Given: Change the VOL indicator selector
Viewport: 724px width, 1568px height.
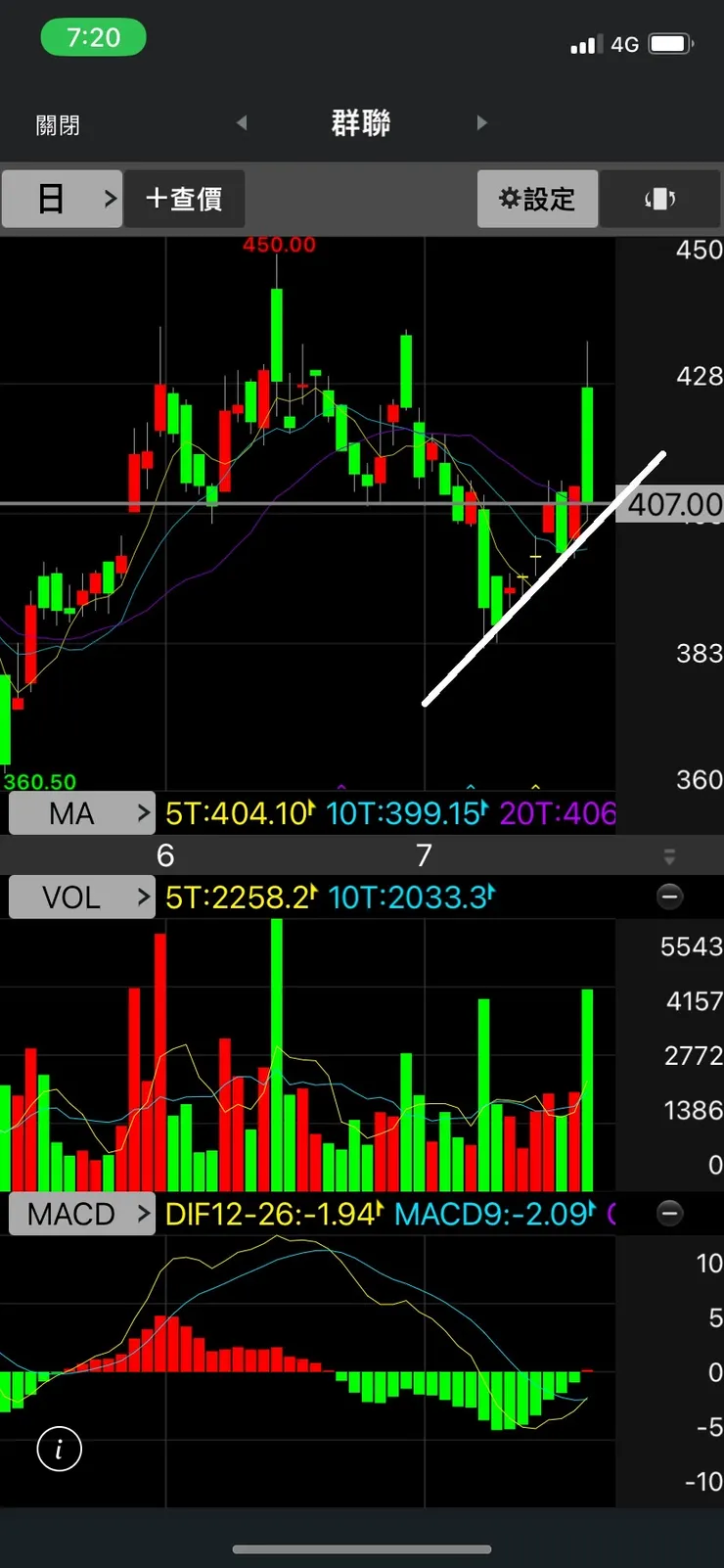Looking at the screenshot, I should click(x=82, y=898).
